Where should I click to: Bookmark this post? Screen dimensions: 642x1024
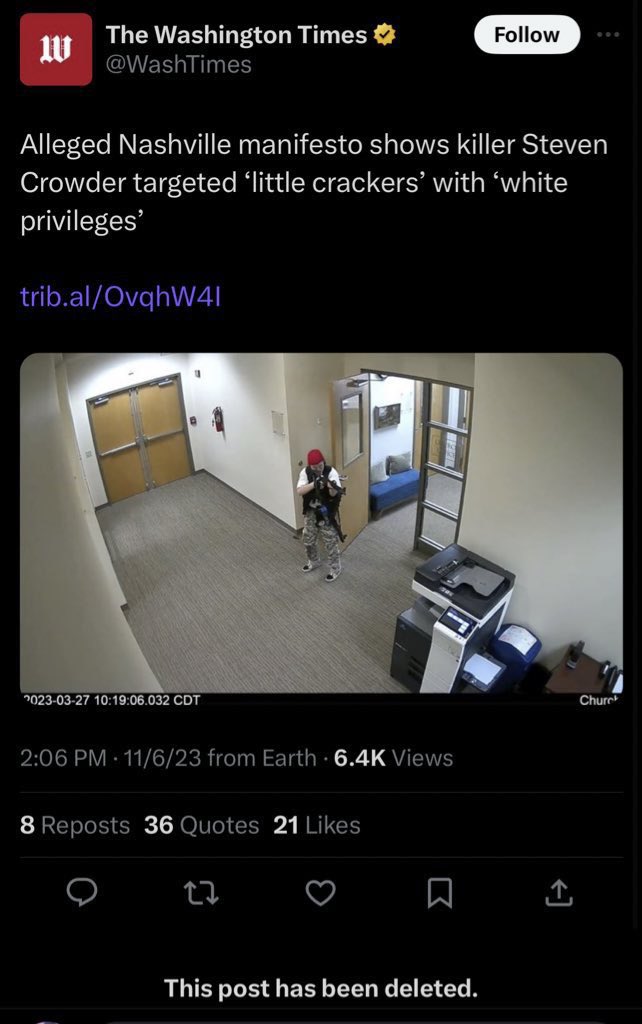point(439,891)
